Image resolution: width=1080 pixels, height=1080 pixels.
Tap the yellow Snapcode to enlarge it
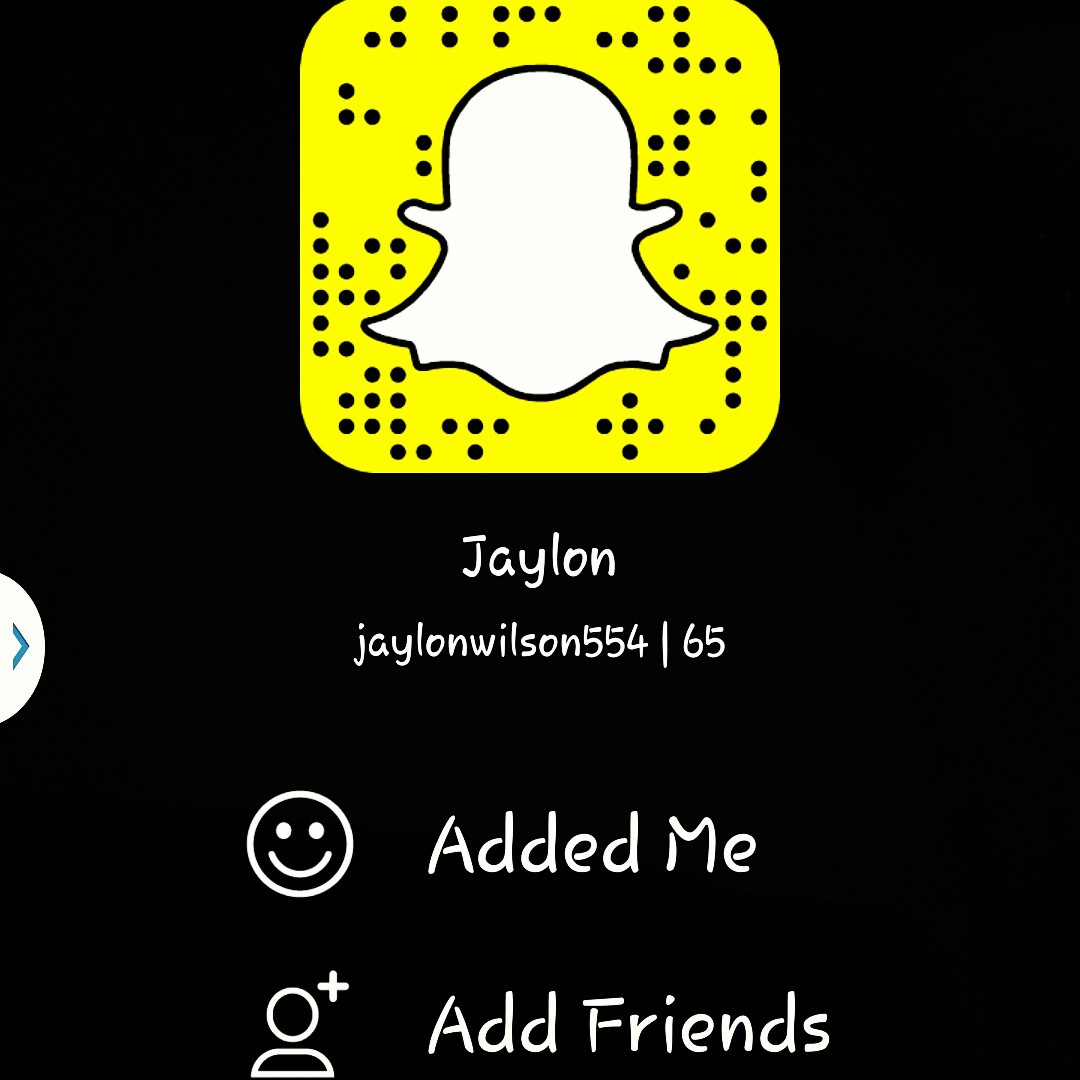(x=540, y=235)
